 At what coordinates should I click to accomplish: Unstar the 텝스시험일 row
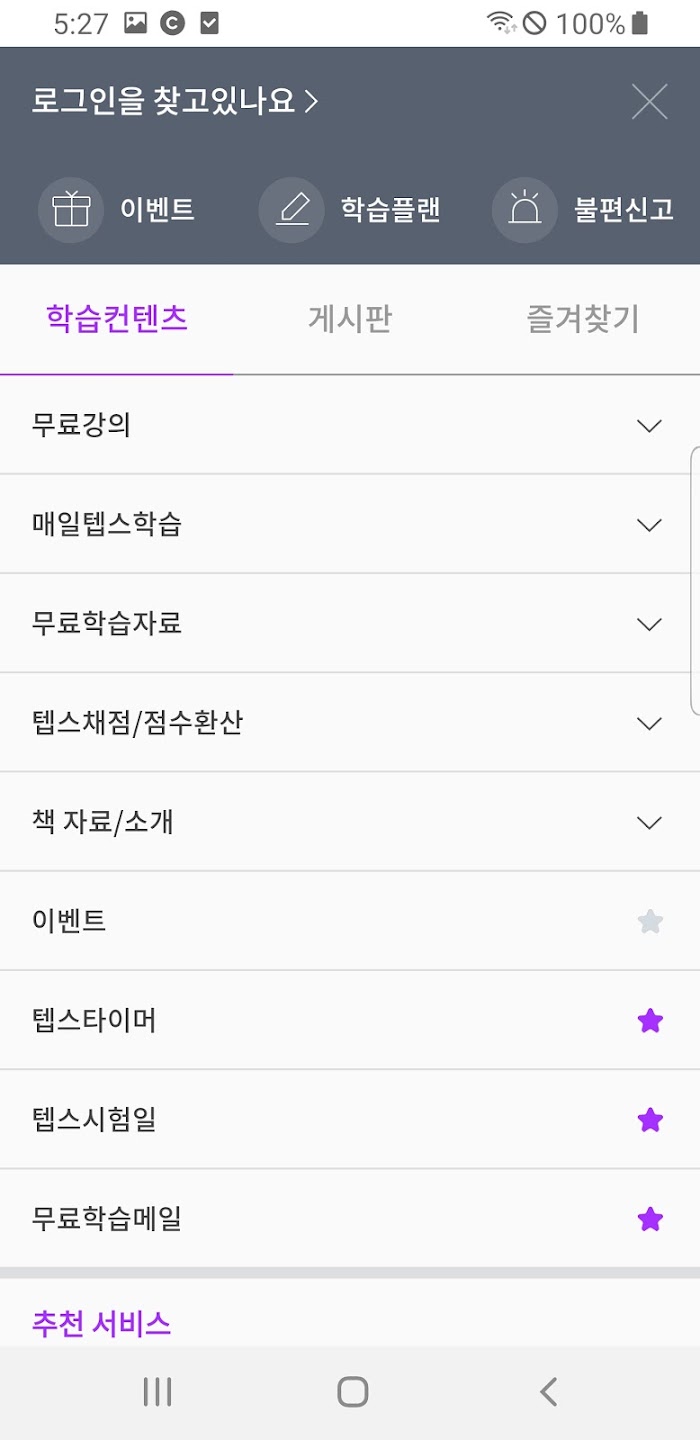point(650,1119)
